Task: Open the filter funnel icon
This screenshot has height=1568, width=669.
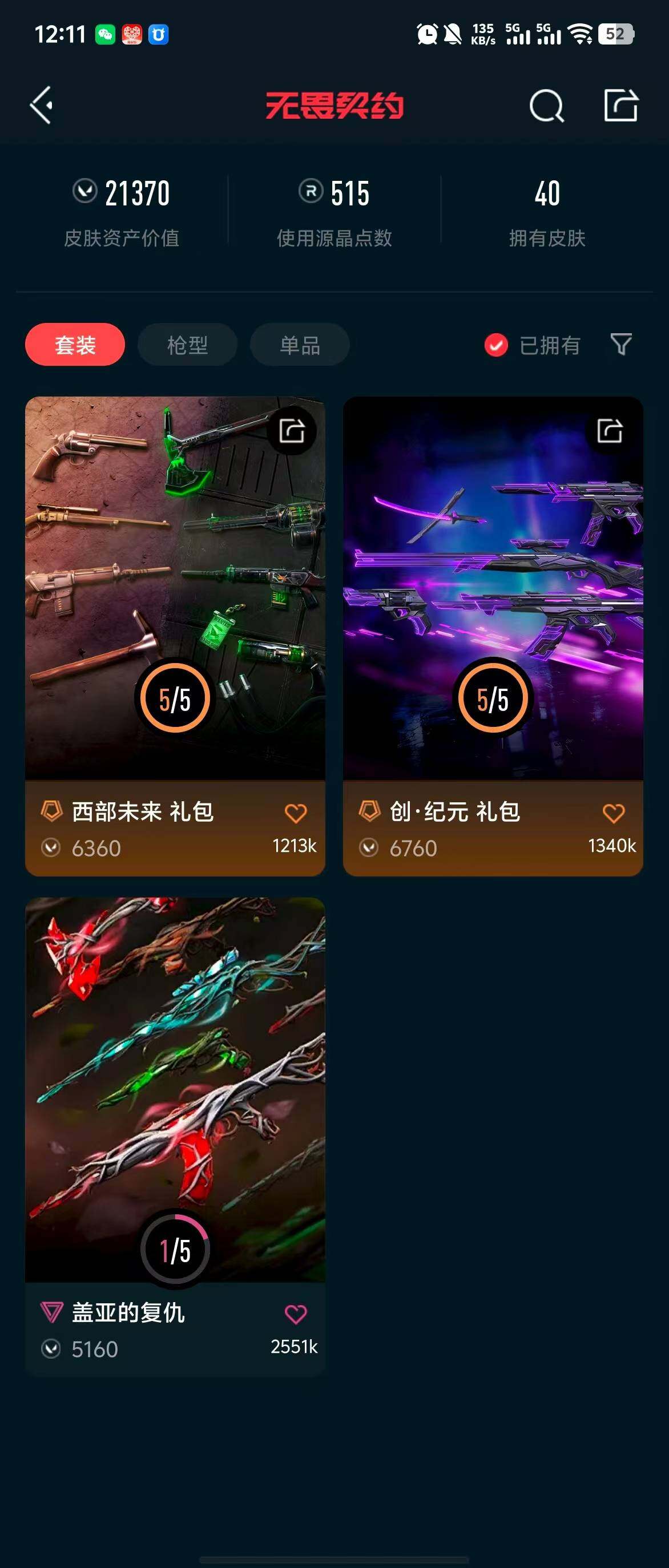Action: coord(621,345)
